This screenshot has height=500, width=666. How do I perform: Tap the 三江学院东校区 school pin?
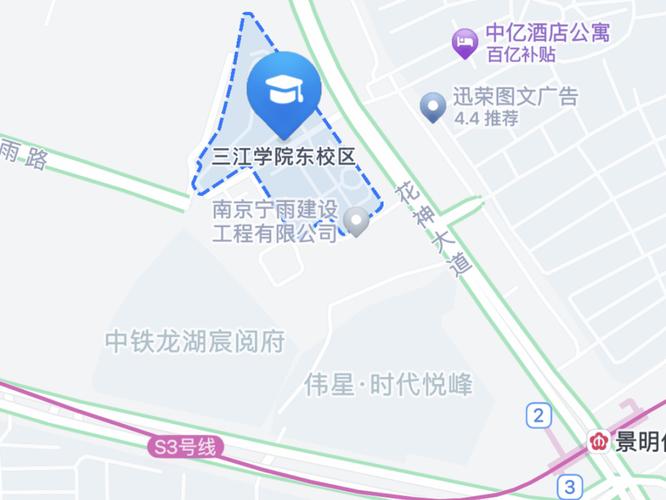284,92
